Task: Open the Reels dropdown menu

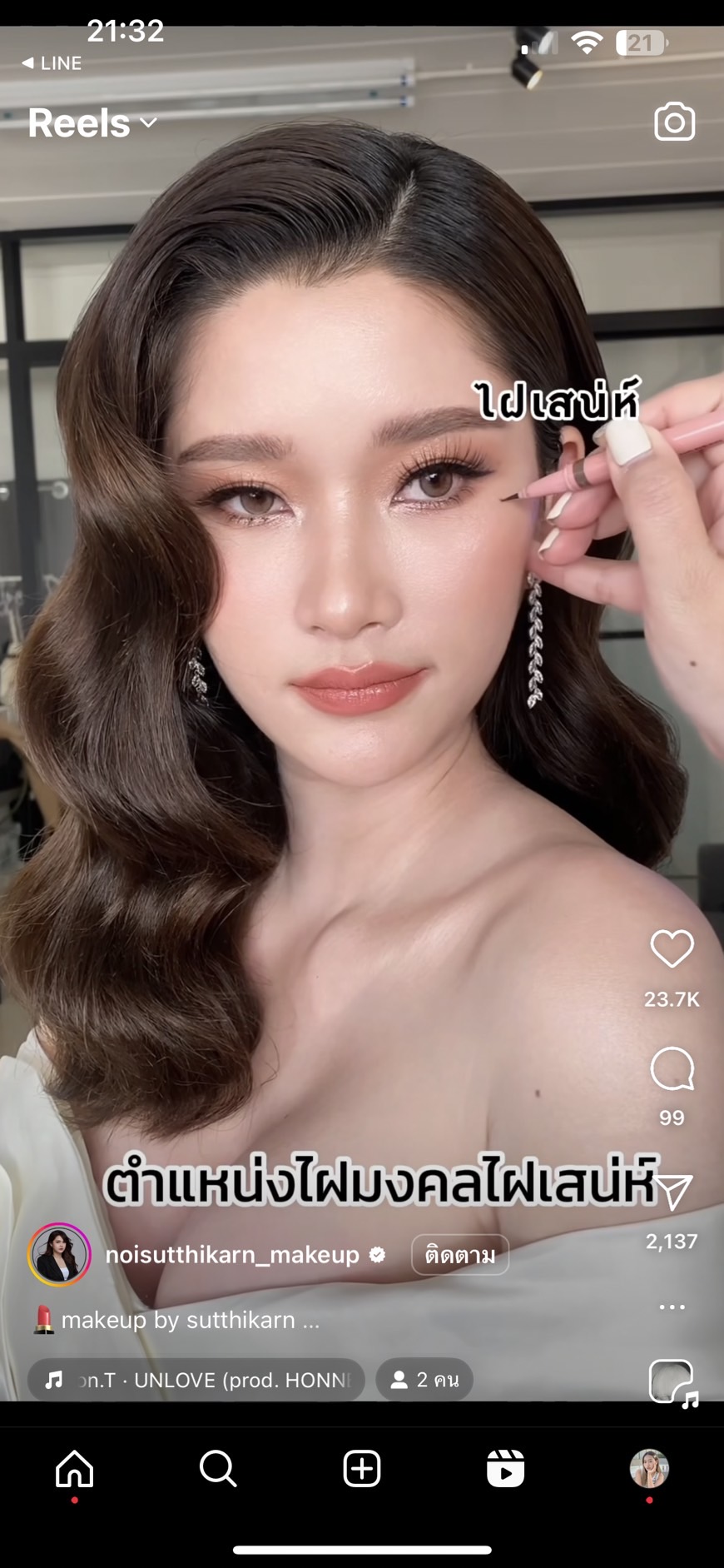Action: tap(92, 123)
